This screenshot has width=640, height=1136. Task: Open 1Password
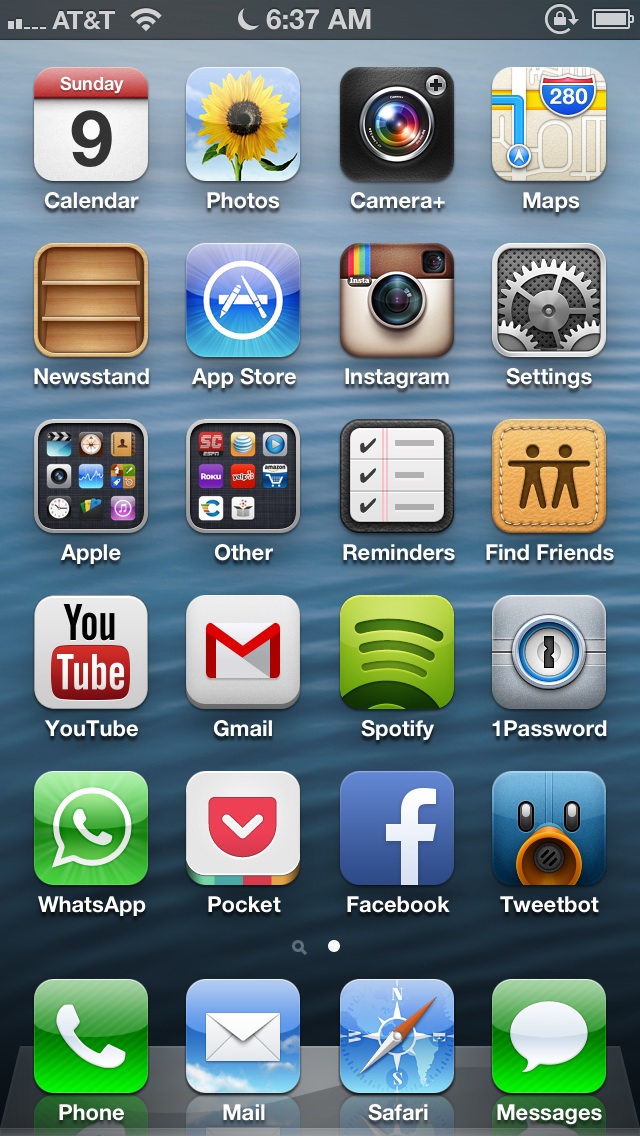coord(549,652)
